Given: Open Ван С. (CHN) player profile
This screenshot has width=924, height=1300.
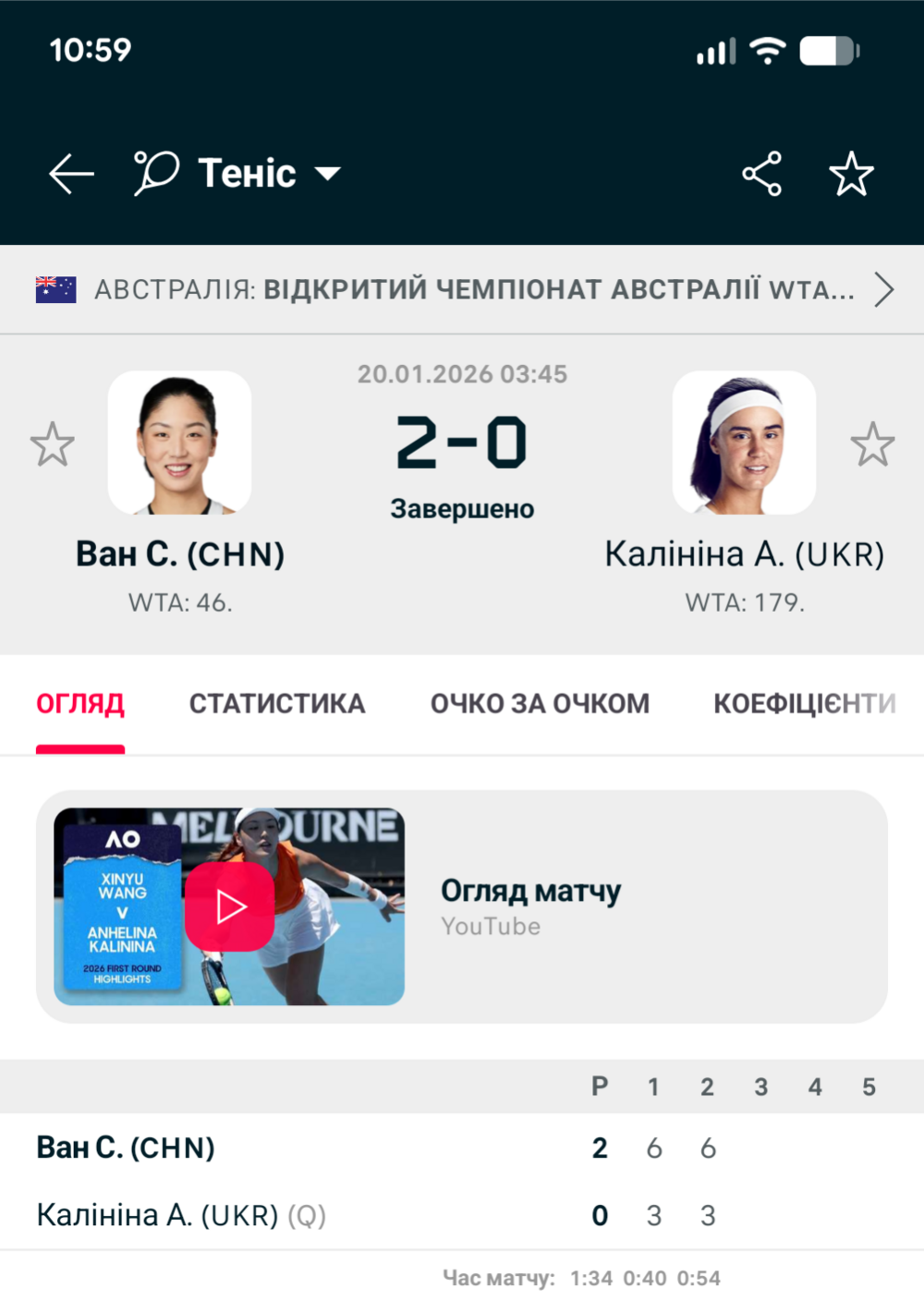Looking at the screenshot, I should [x=180, y=443].
